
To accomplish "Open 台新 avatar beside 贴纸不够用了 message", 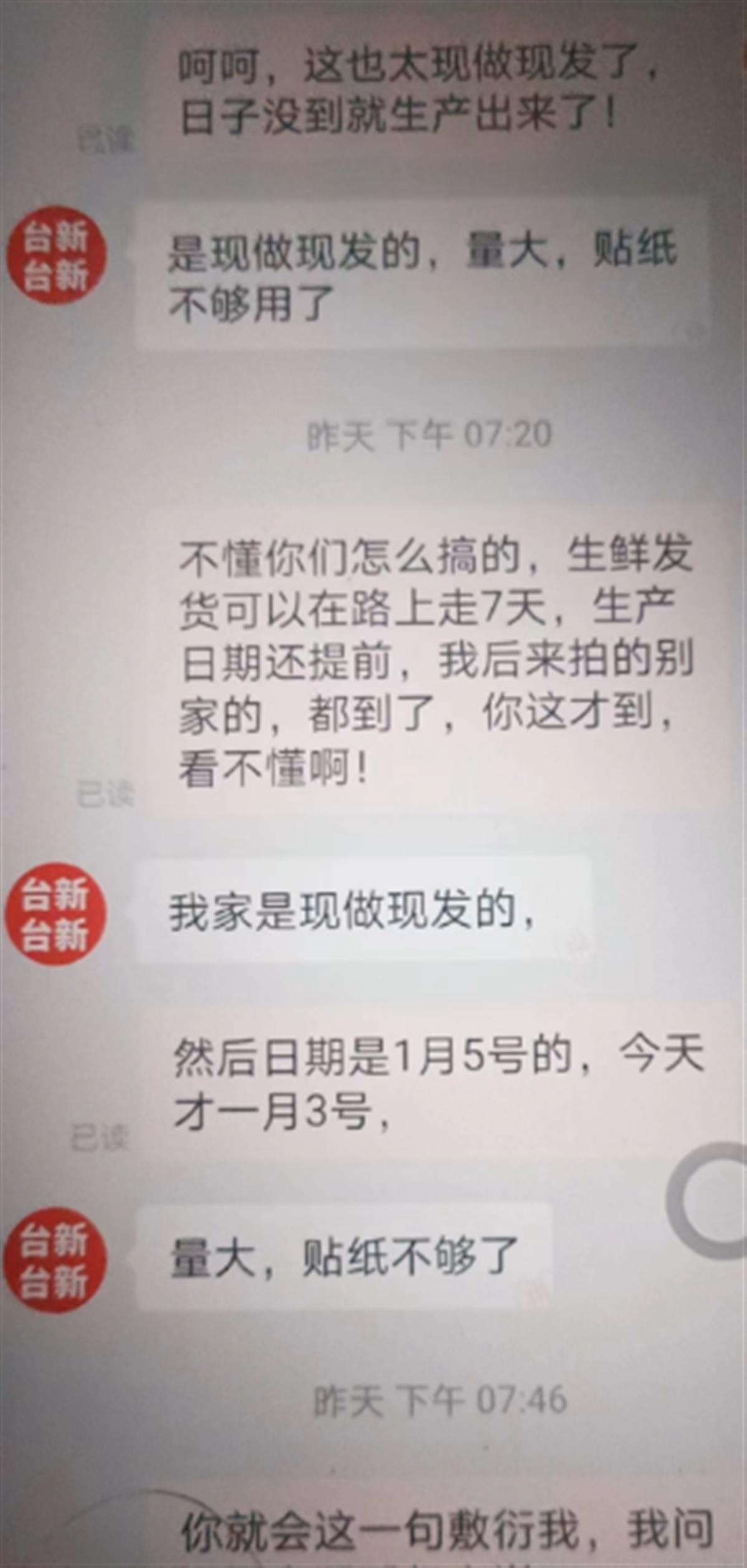I will coord(56,256).
